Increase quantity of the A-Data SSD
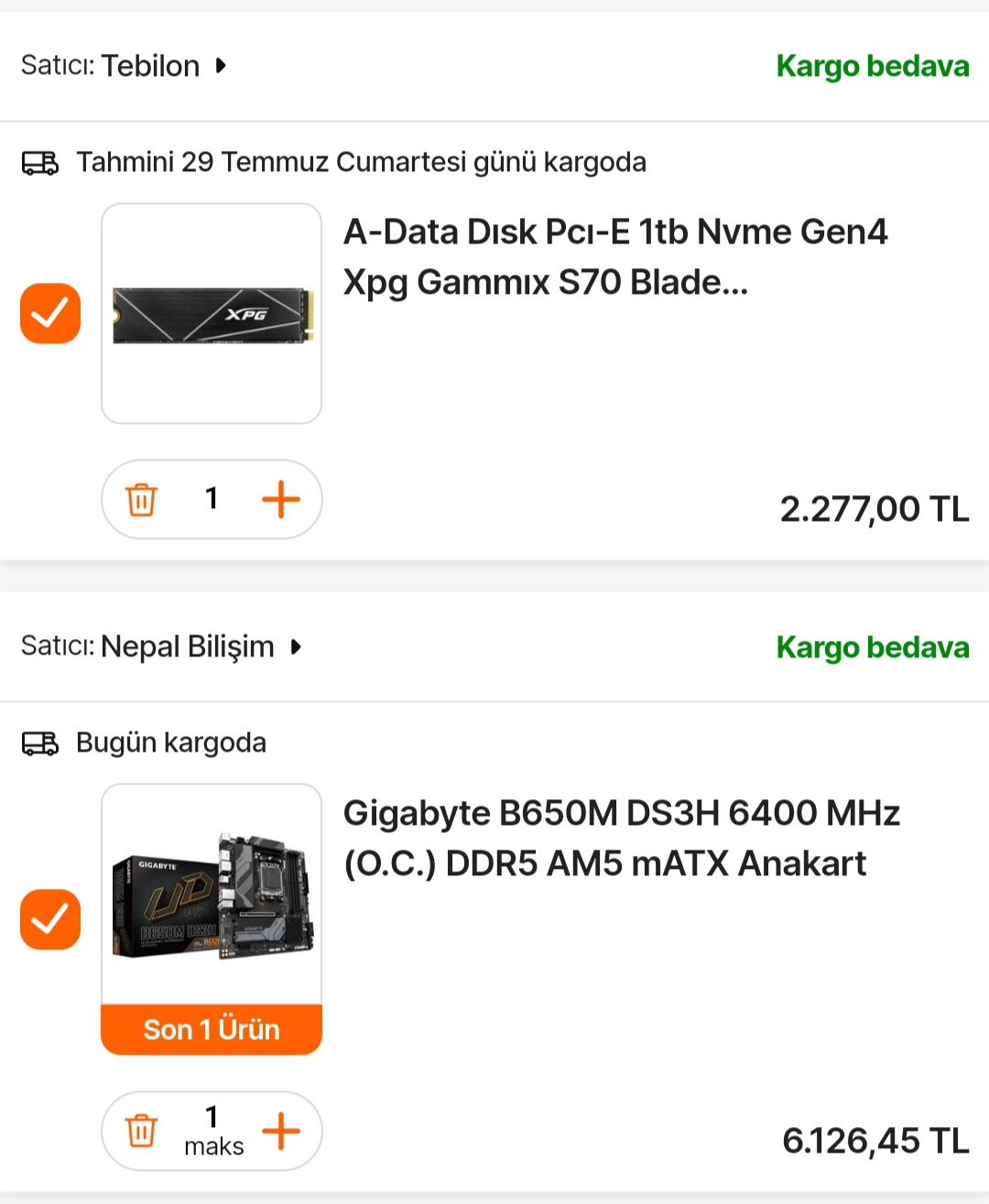The width and height of the screenshot is (989, 1204). [281, 500]
